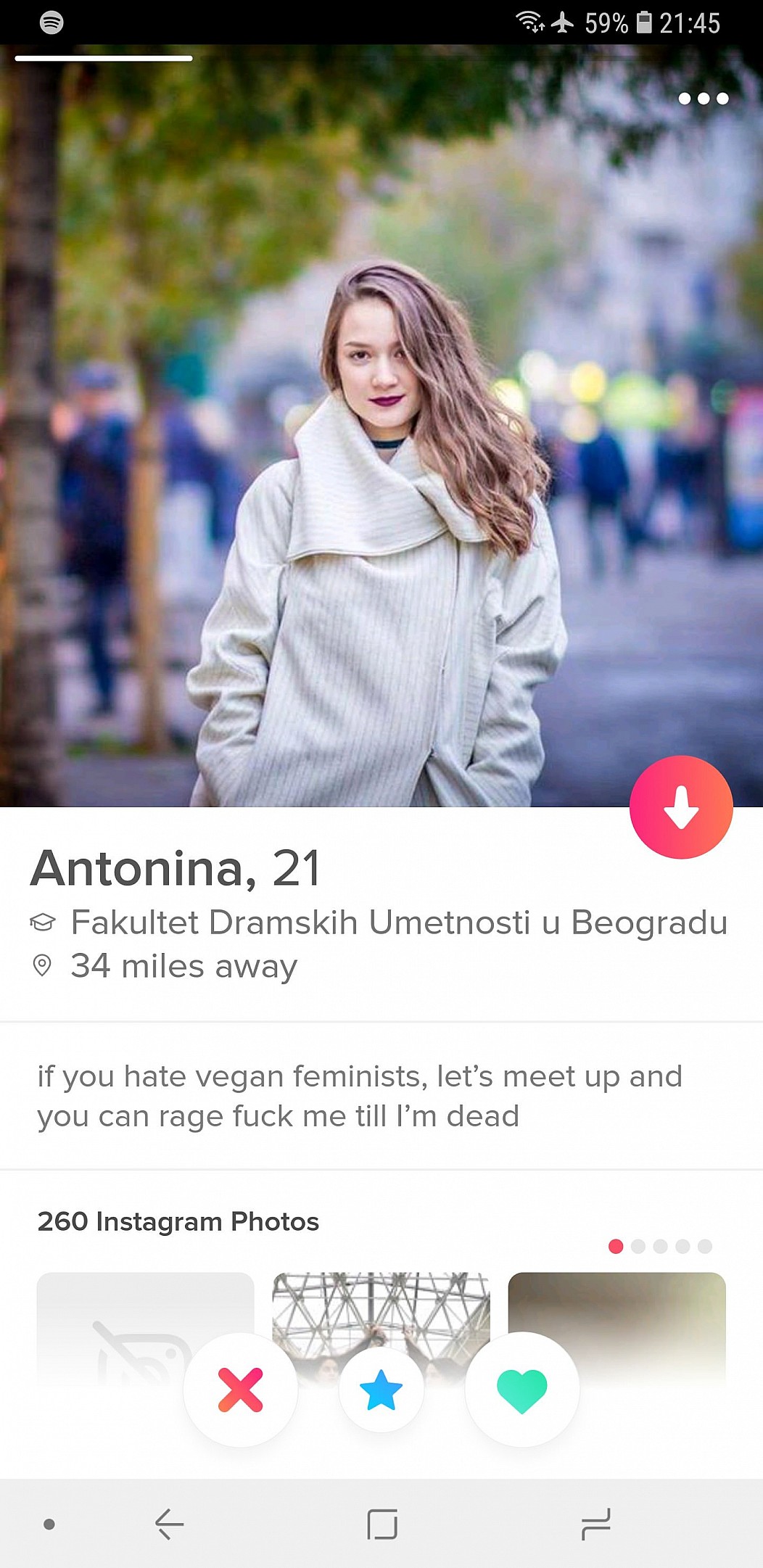Image resolution: width=763 pixels, height=1568 pixels.
Task: Super Like with the blue star
Action: pyautogui.click(x=381, y=1390)
